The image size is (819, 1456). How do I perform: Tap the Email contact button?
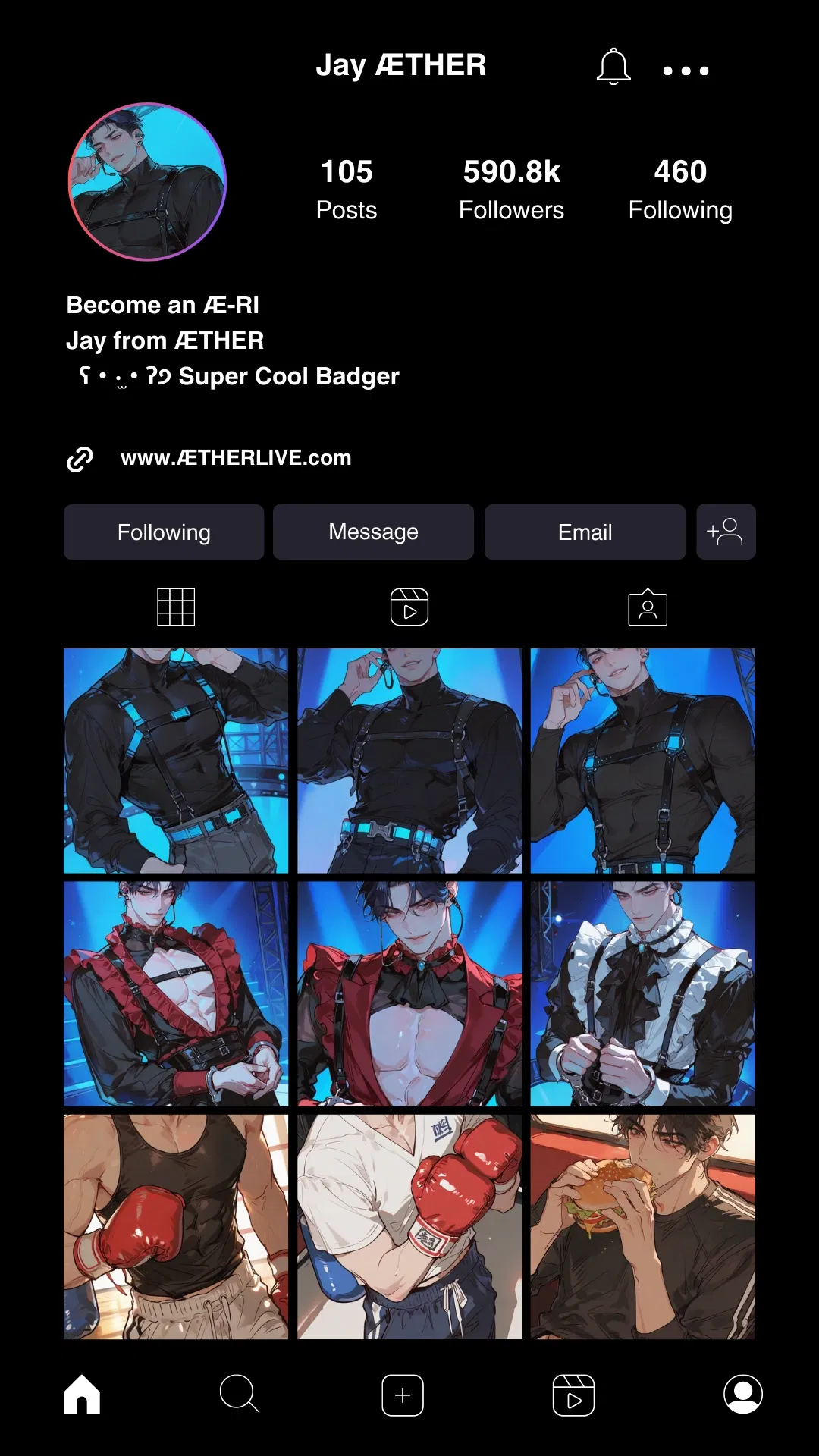584,532
